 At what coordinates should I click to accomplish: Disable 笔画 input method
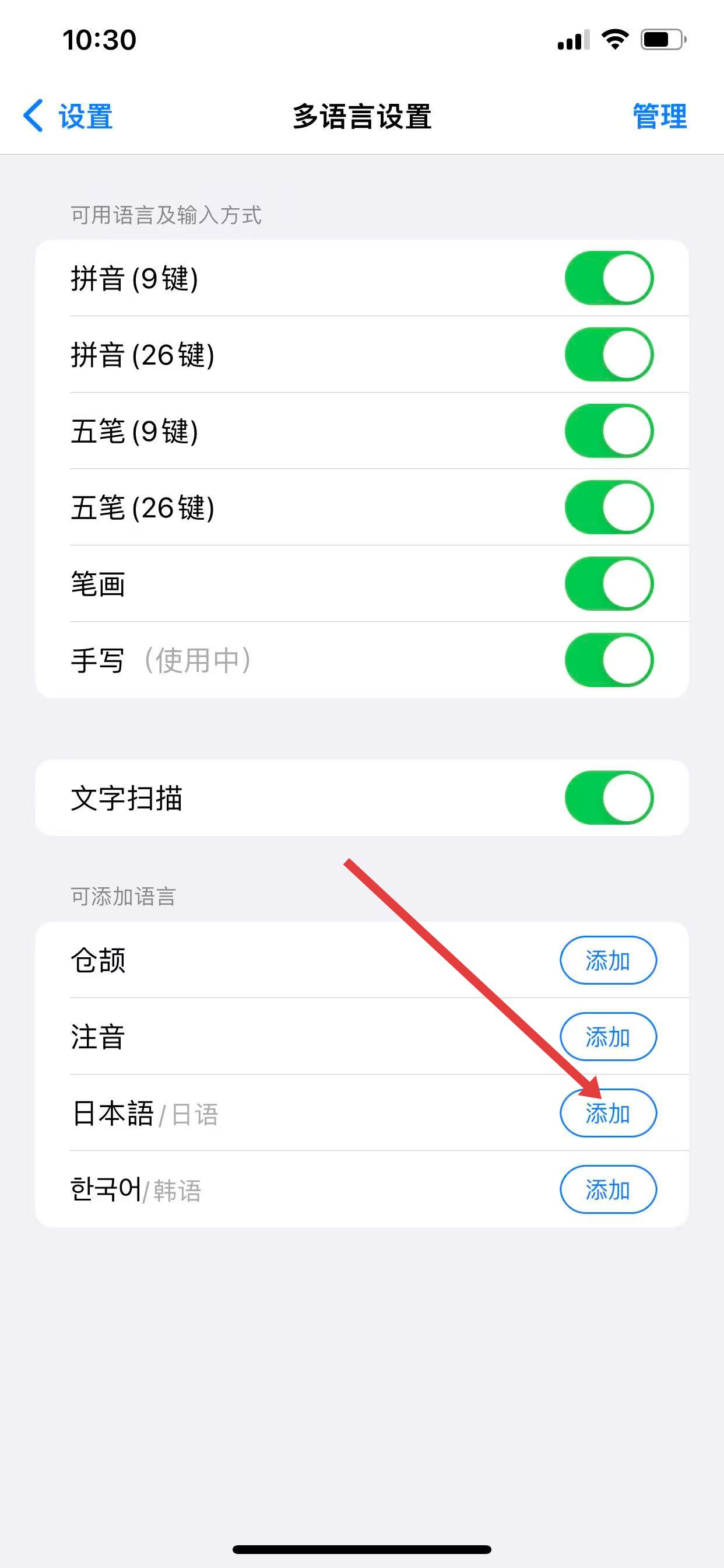pos(609,584)
